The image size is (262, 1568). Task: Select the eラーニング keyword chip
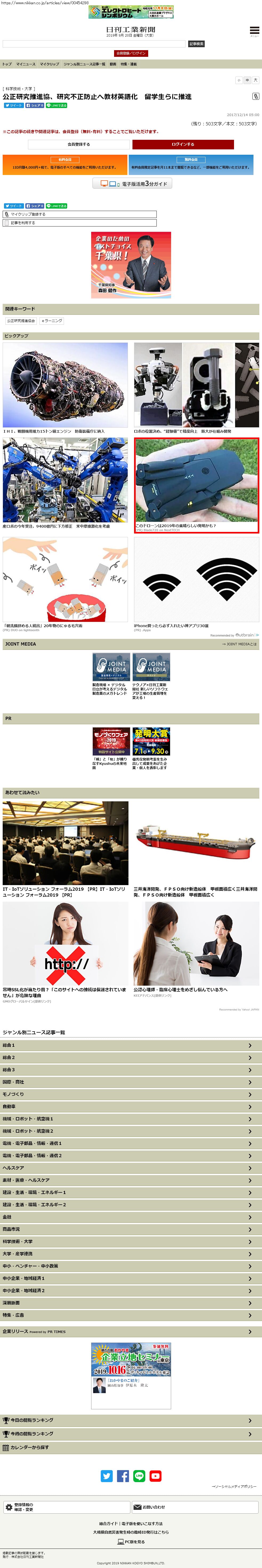[x=52, y=321]
